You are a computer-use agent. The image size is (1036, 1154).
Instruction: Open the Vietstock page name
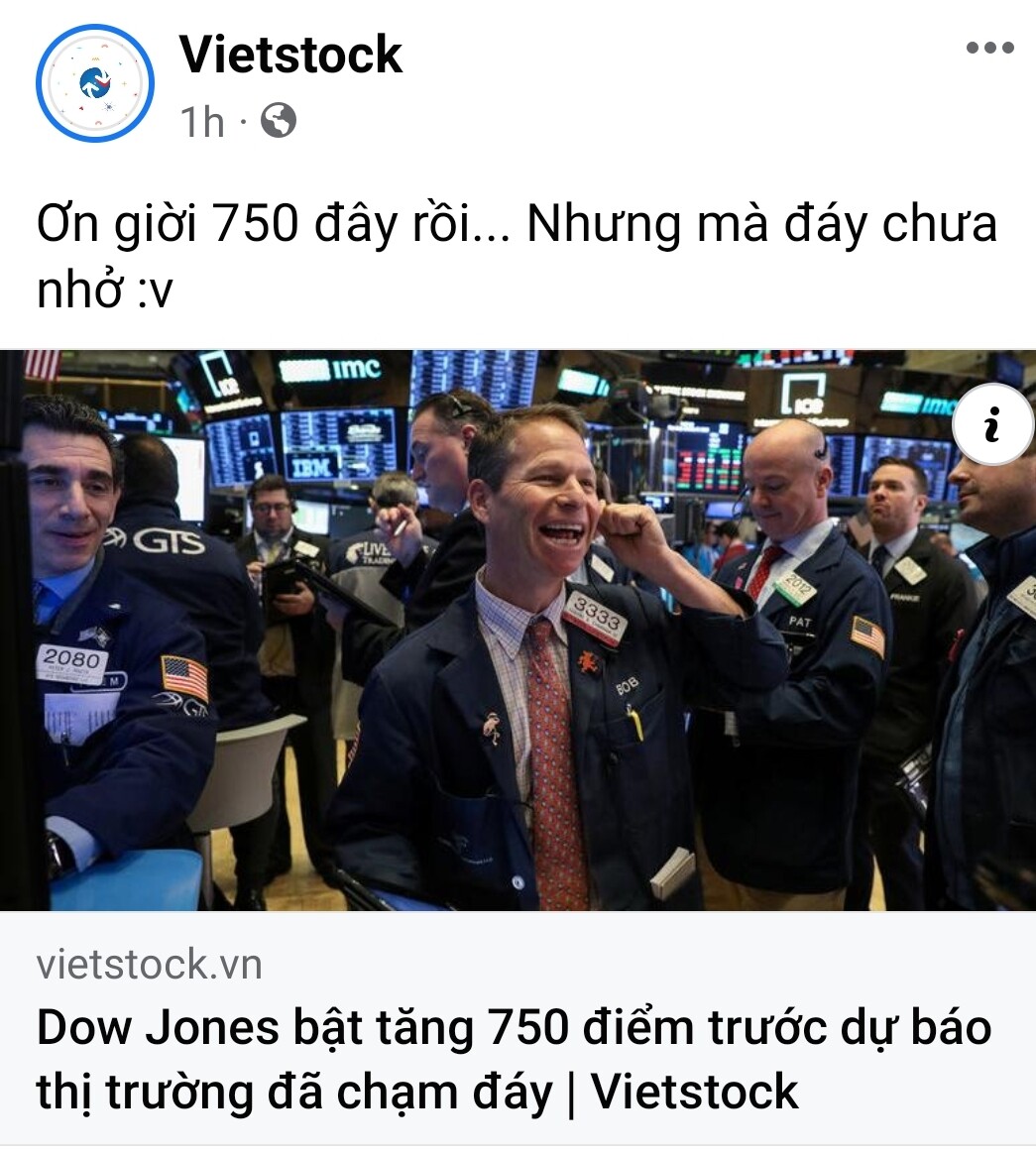coord(290,55)
